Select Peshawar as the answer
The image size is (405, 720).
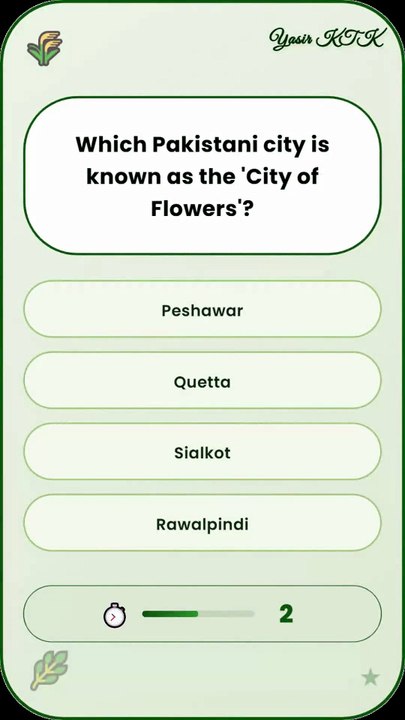click(202, 309)
